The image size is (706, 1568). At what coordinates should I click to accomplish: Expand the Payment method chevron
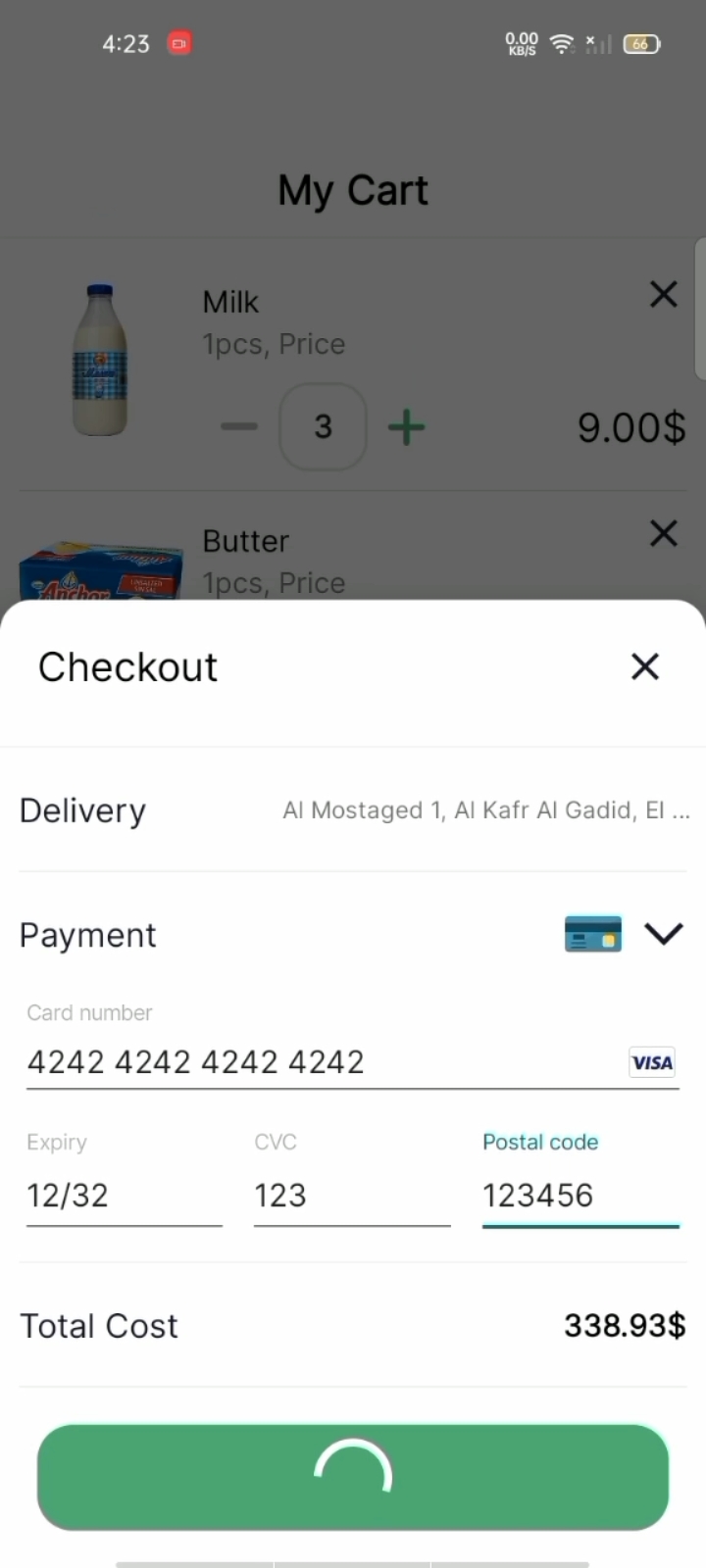pyautogui.click(x=664, y=934)
